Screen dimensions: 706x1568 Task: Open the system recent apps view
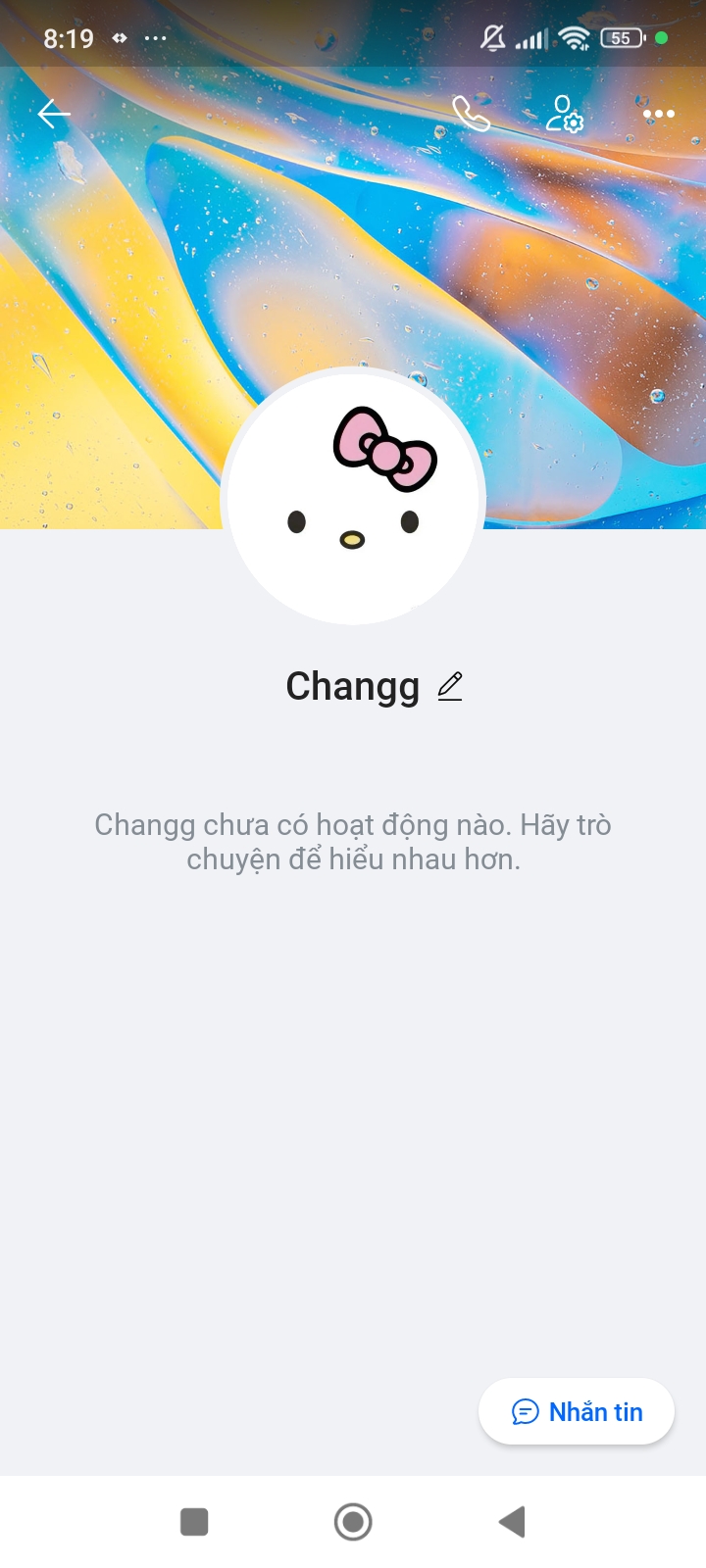click(x=194, y=1522)
